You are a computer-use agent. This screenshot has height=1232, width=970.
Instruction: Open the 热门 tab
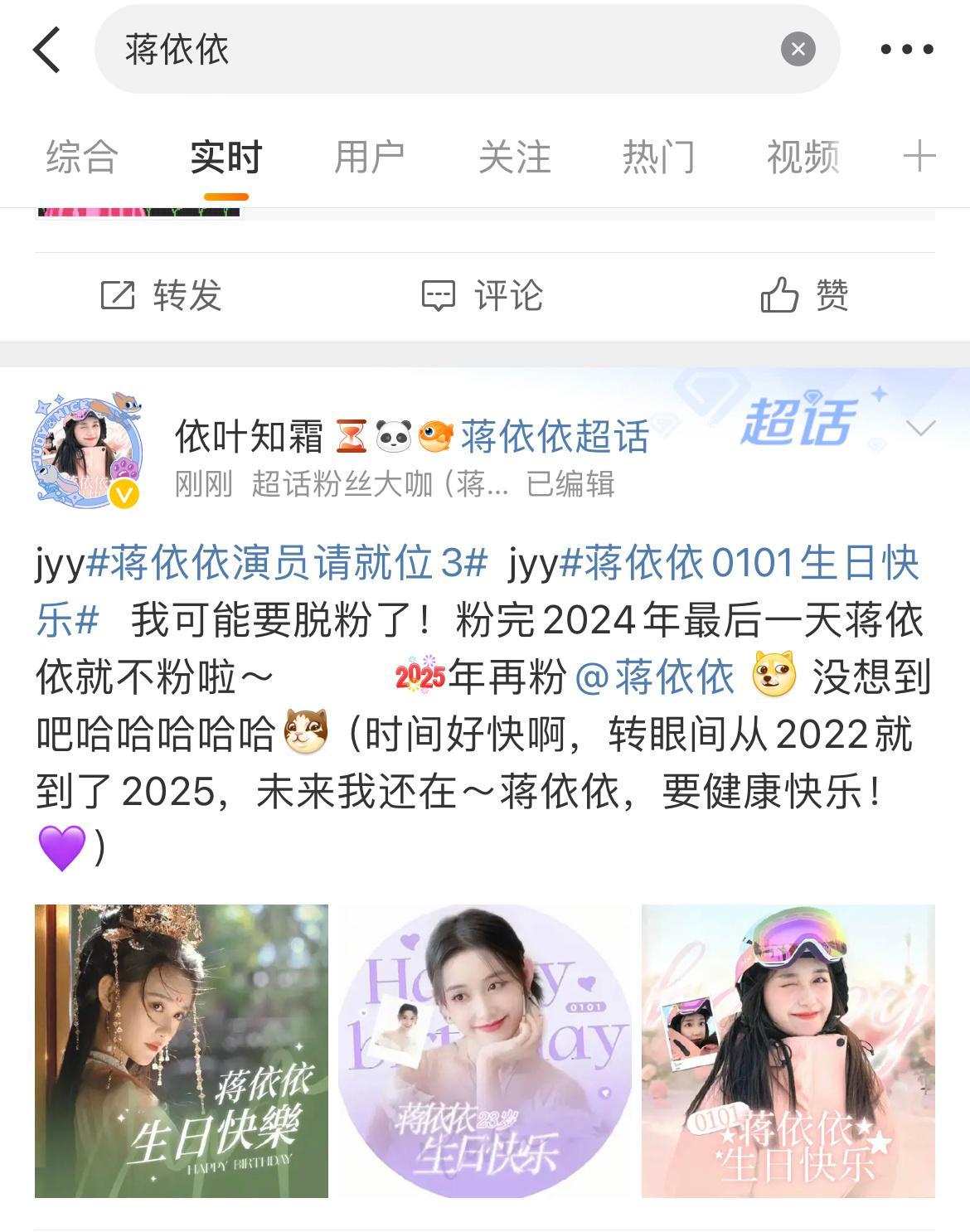tap(658, 158)
